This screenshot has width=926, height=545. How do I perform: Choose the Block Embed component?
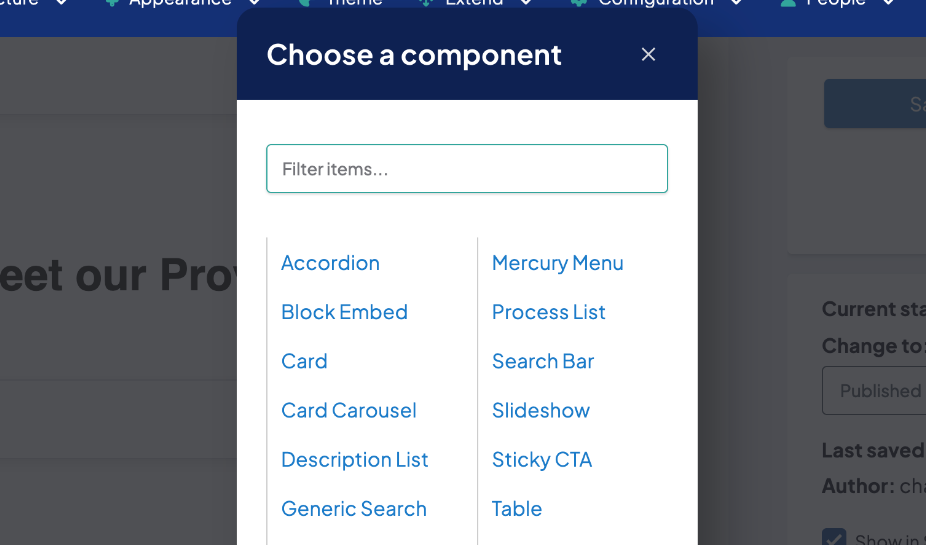(344, 312)
